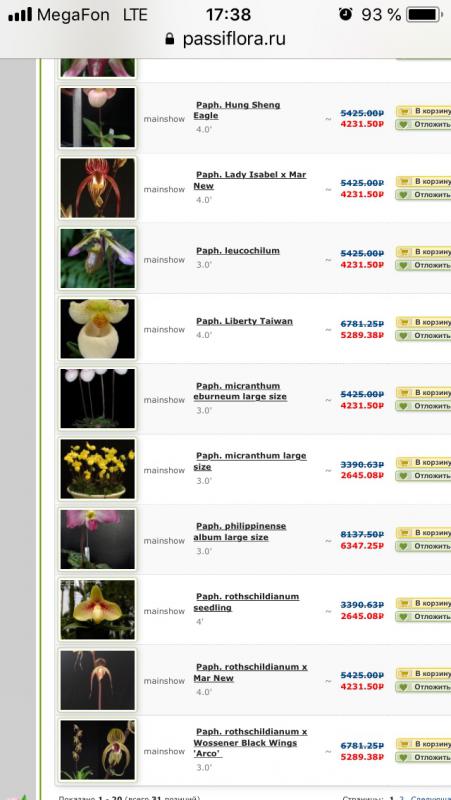Open Paph. rothschildianum seedling link
This screenshot has height=800, width=451.
246,602
